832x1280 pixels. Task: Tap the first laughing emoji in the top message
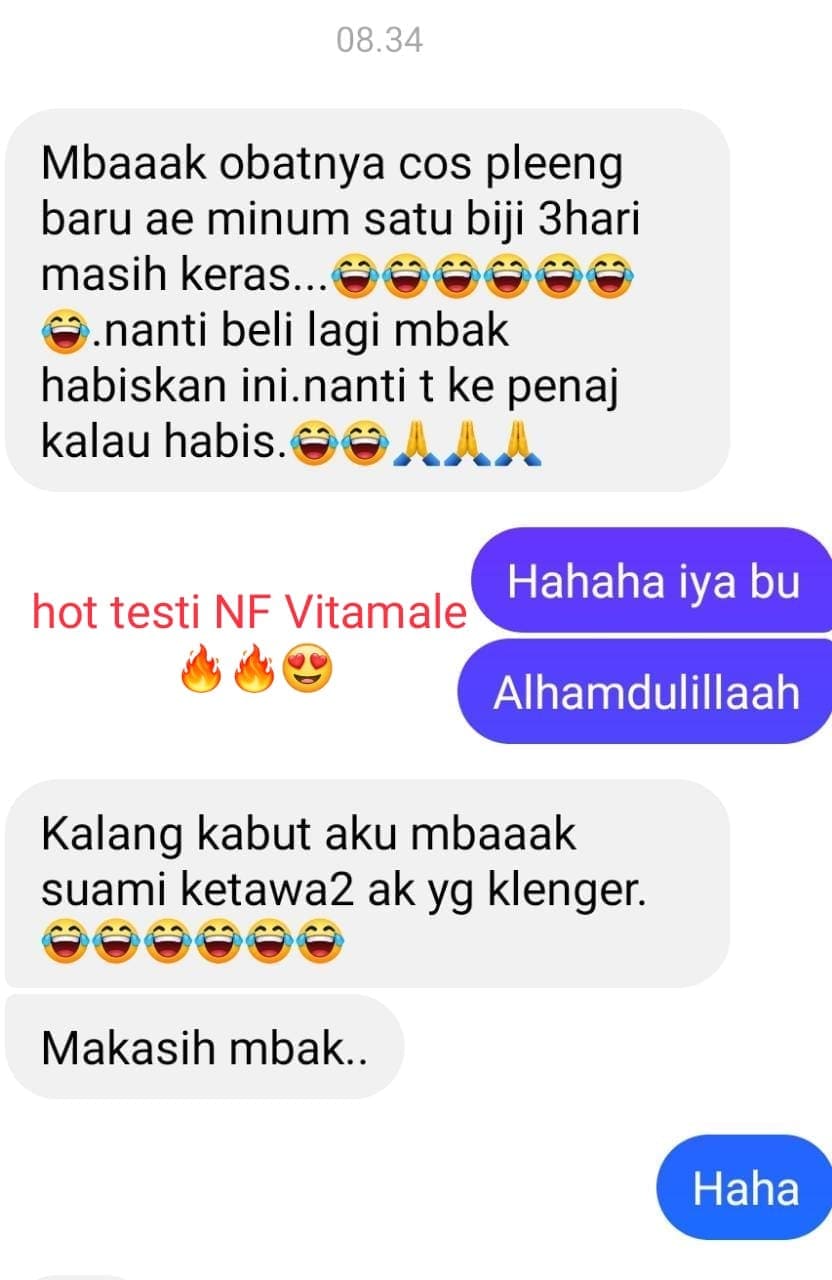[x=348, y=276]
